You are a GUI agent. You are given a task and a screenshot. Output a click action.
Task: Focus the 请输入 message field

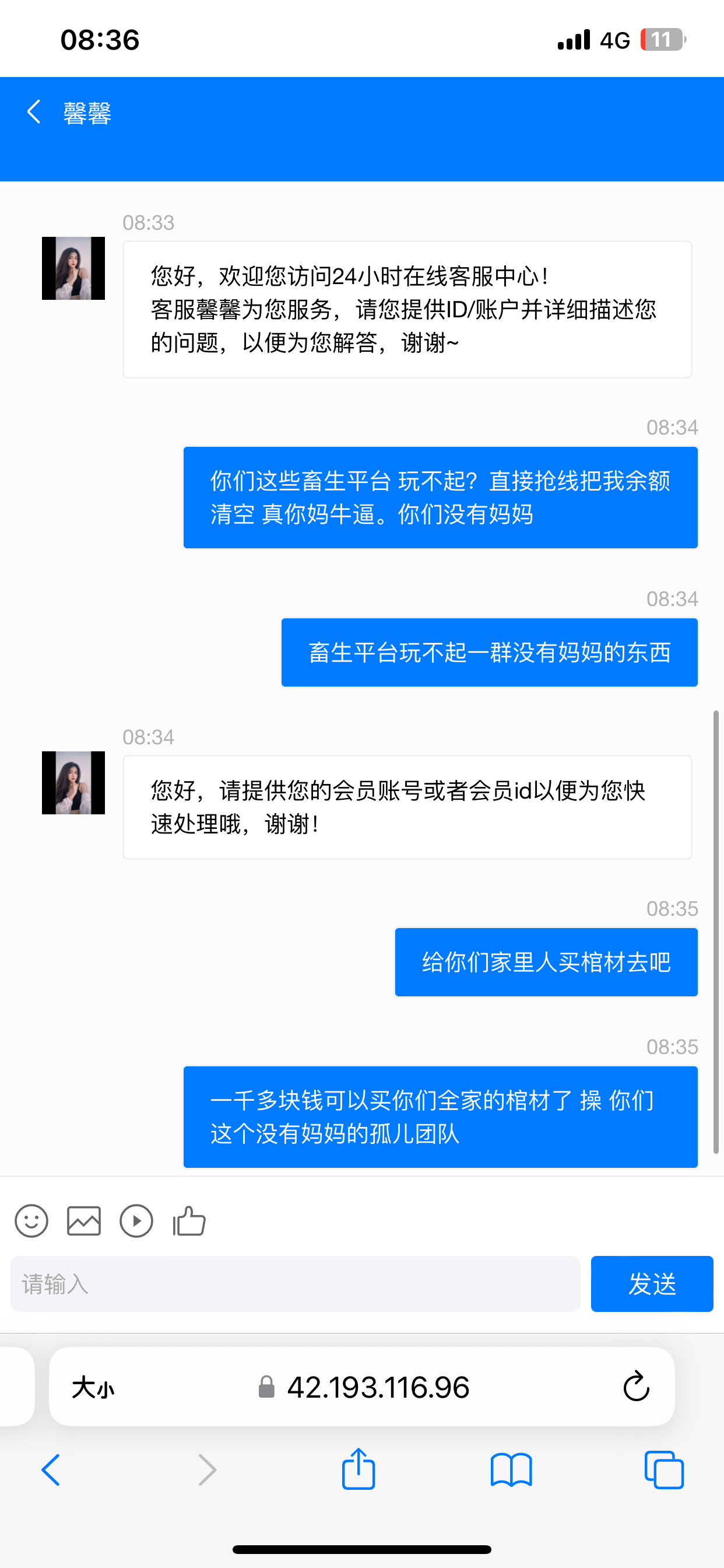[295, 1284]
